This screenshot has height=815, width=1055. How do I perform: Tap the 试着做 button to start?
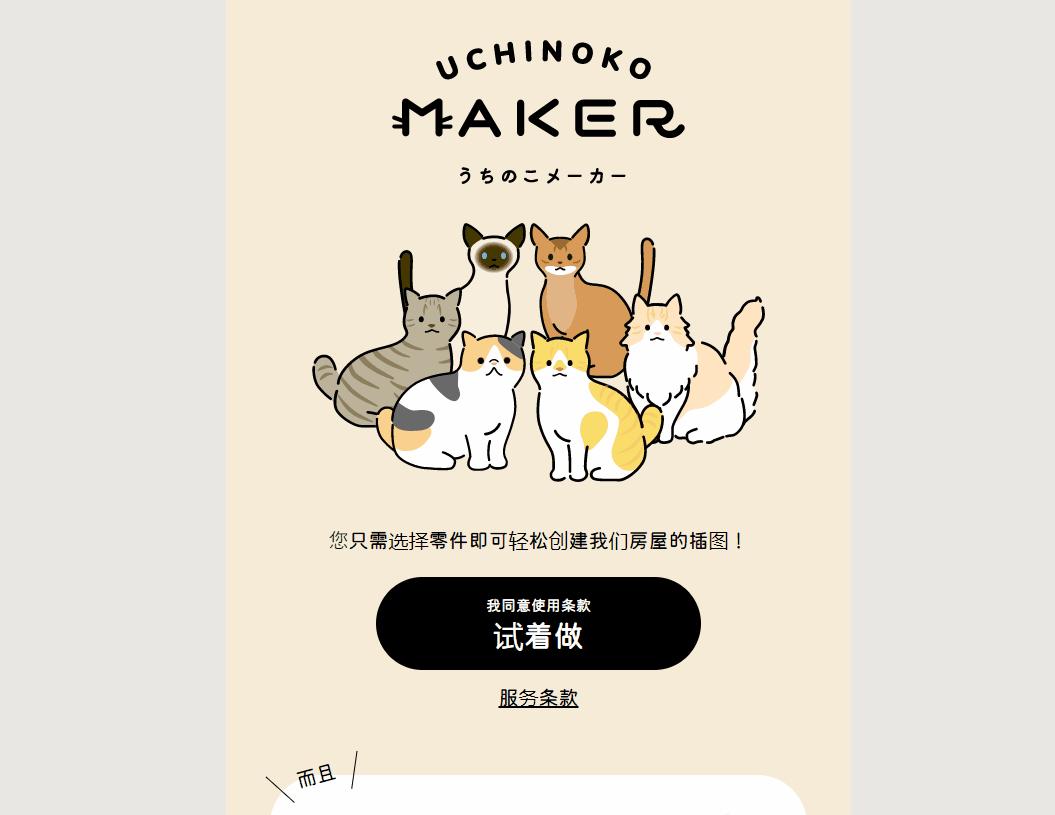click(538, 624)
